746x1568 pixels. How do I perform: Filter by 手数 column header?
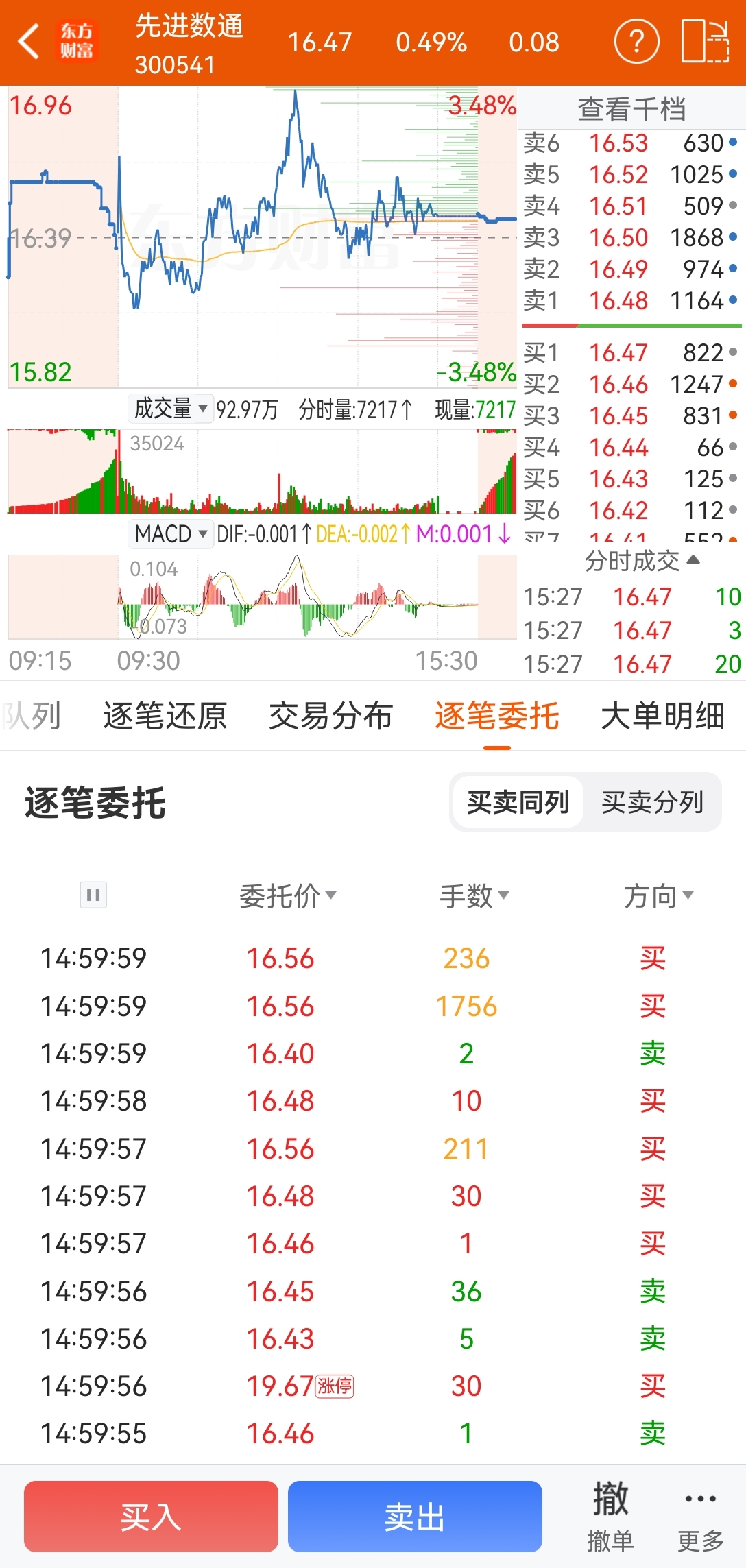474,895
